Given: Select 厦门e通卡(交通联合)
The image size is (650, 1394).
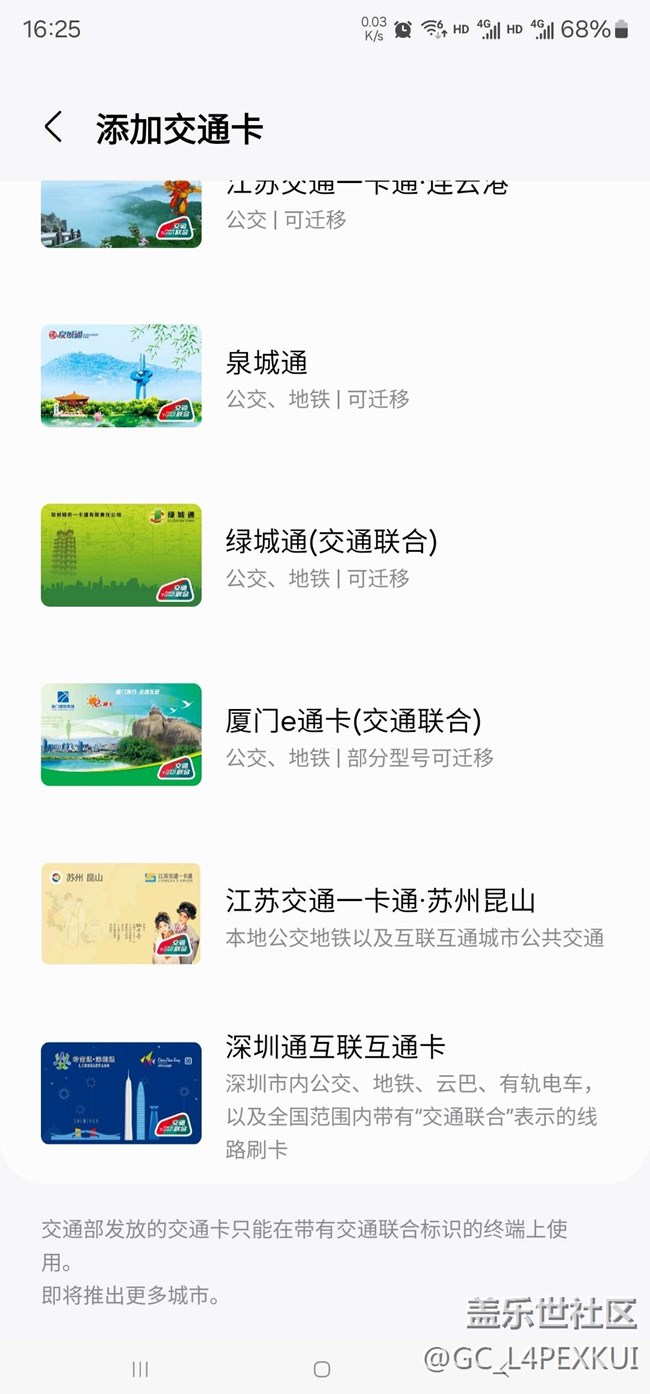Looking at the screenshot, I should click(x=325, y=736).
